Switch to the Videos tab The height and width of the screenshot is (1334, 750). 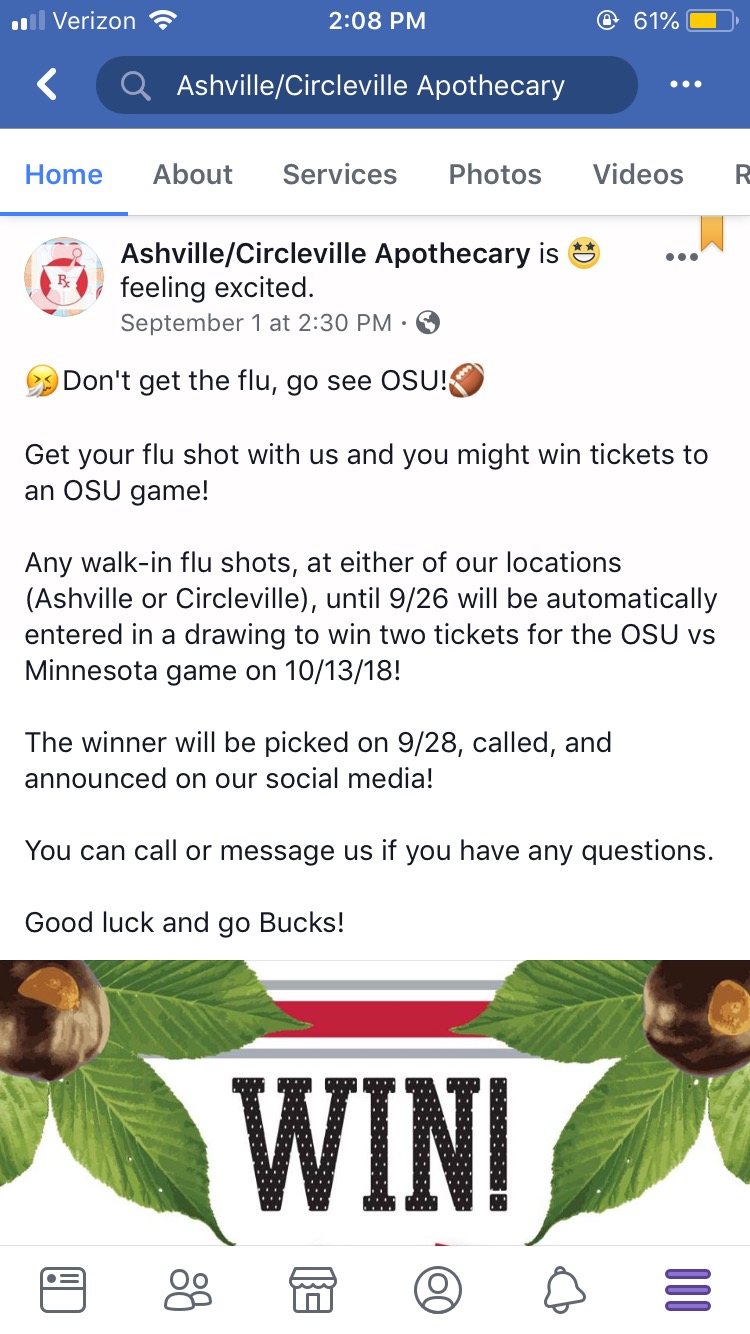click(638, 174)
